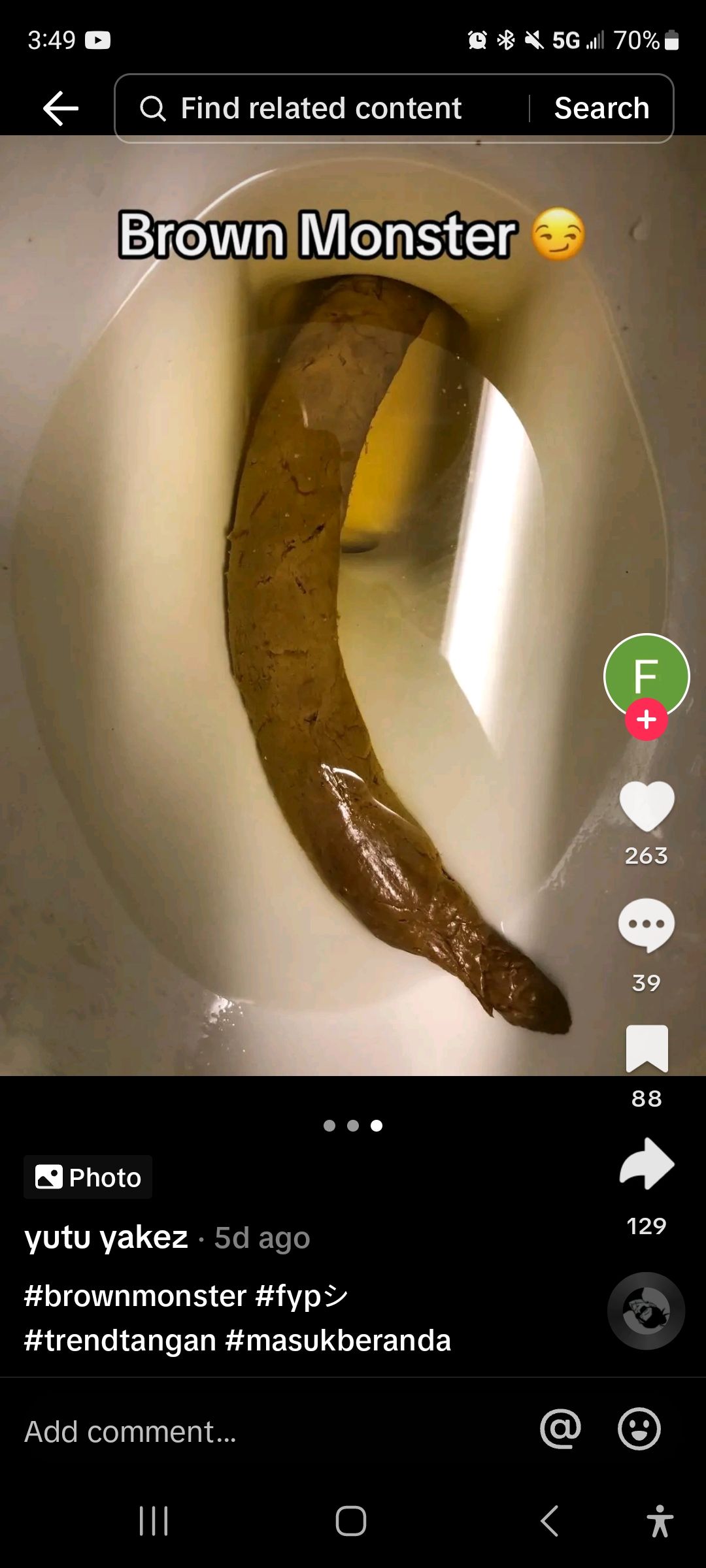Open the Find related content search field
This screenshot has height=1568, width=706.
[320, 108]
